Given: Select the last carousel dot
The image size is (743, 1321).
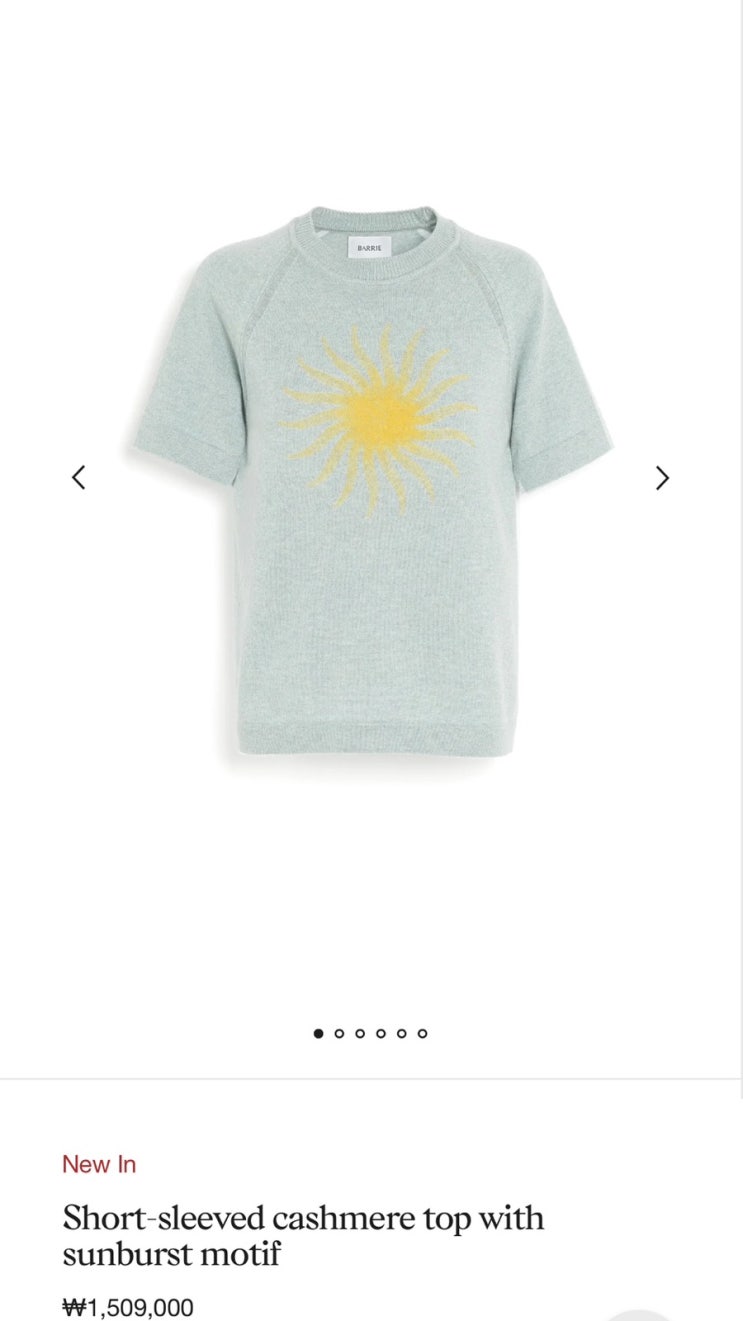Looking at the screenshot, I should [422, 1033].
